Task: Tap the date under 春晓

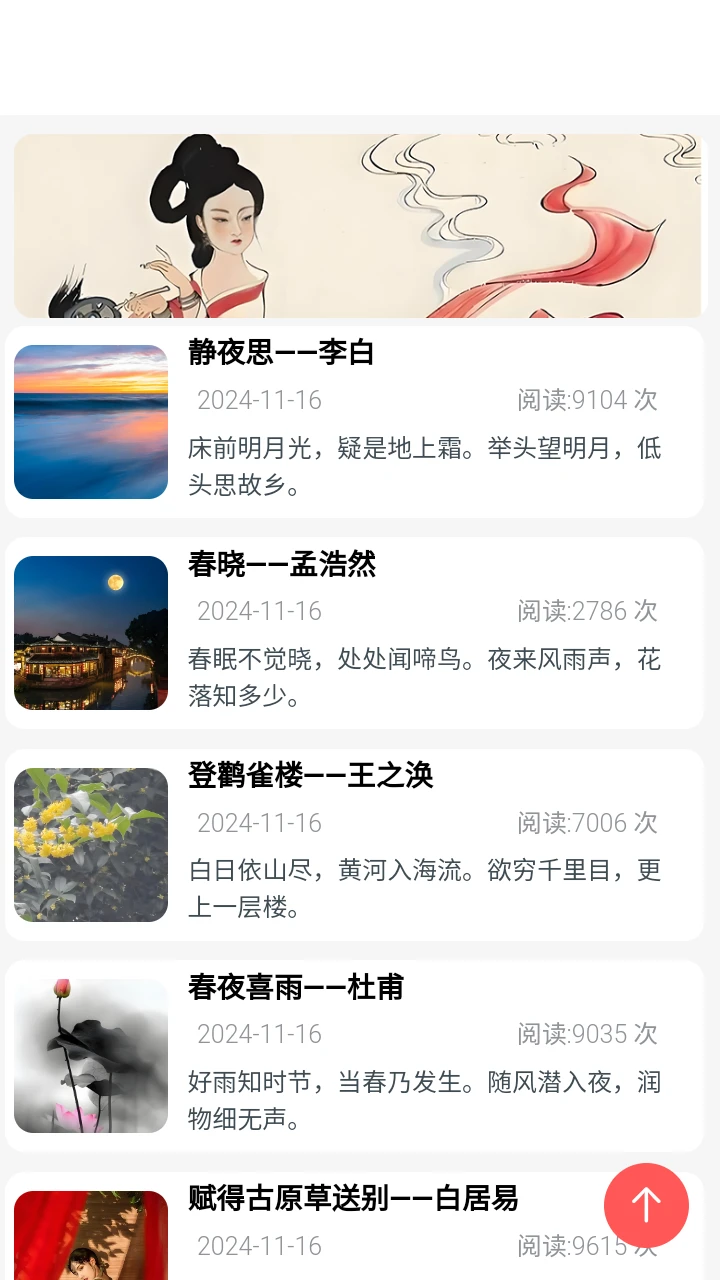Action: pos(257,611)
